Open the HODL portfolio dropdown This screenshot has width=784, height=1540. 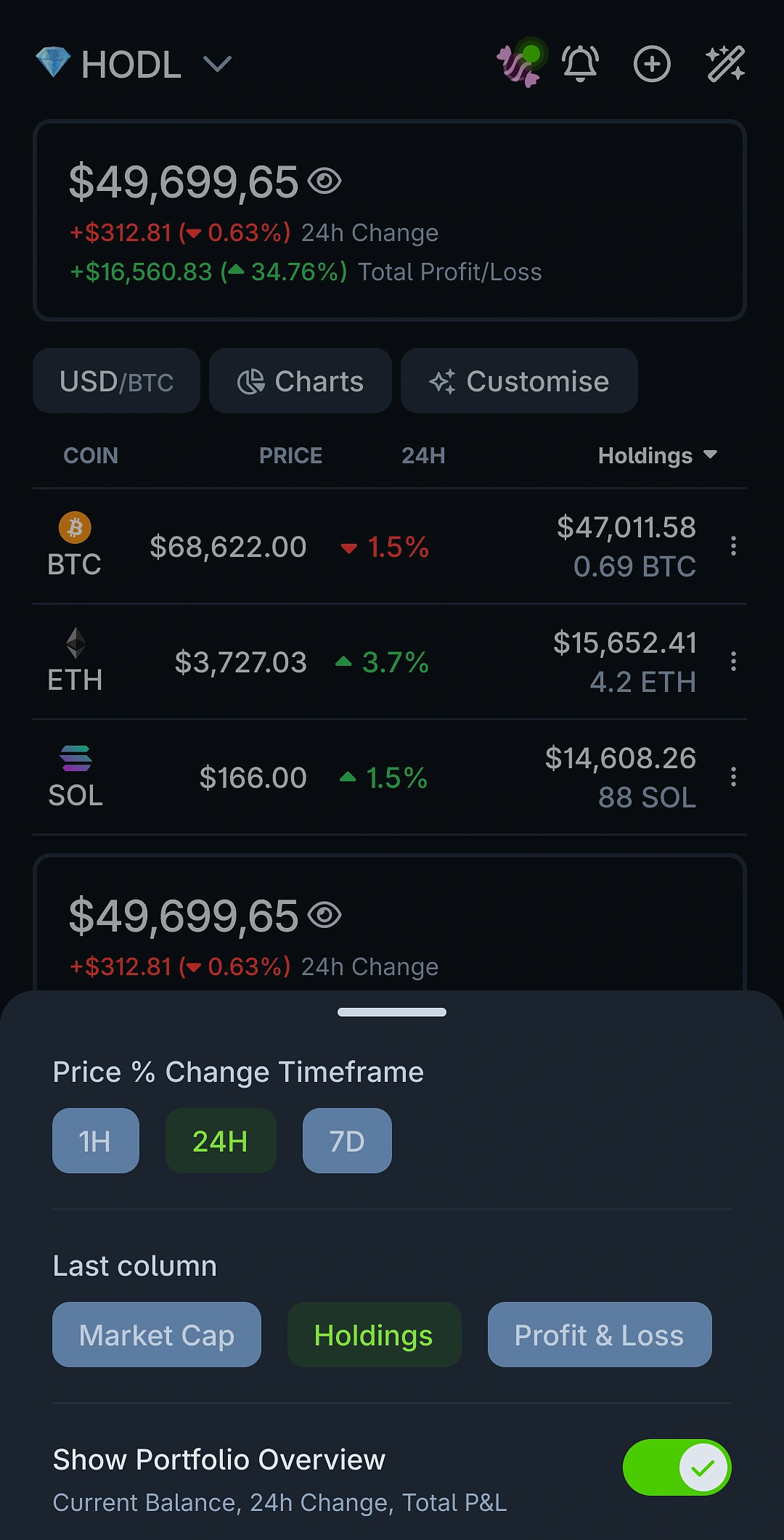216,65
